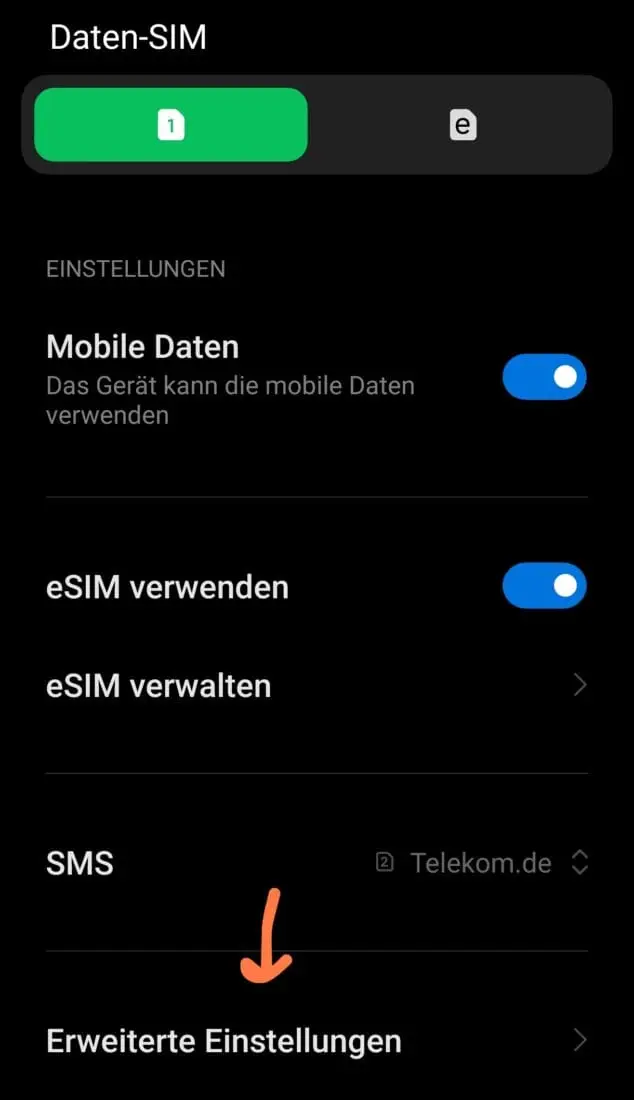Turn off eSIM verwenden
This screenshot has height=1100, width=634.
pos(544,586)
